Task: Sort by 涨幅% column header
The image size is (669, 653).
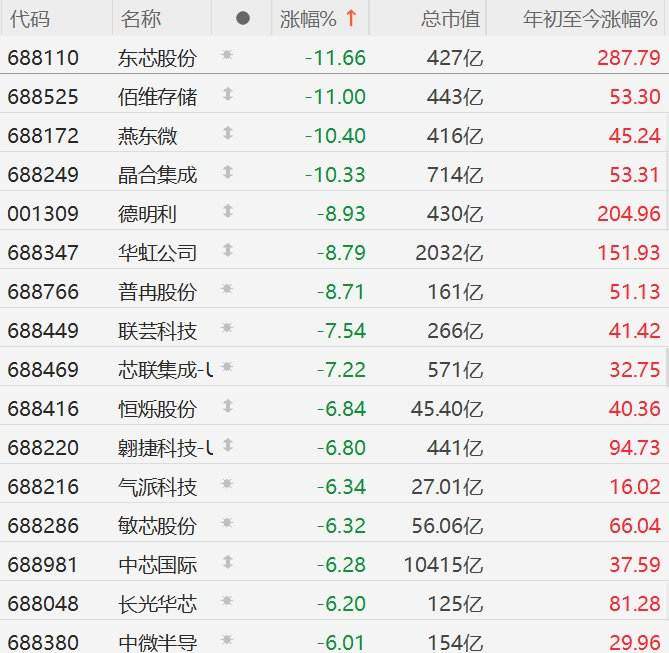Action: tap(308, 19)
